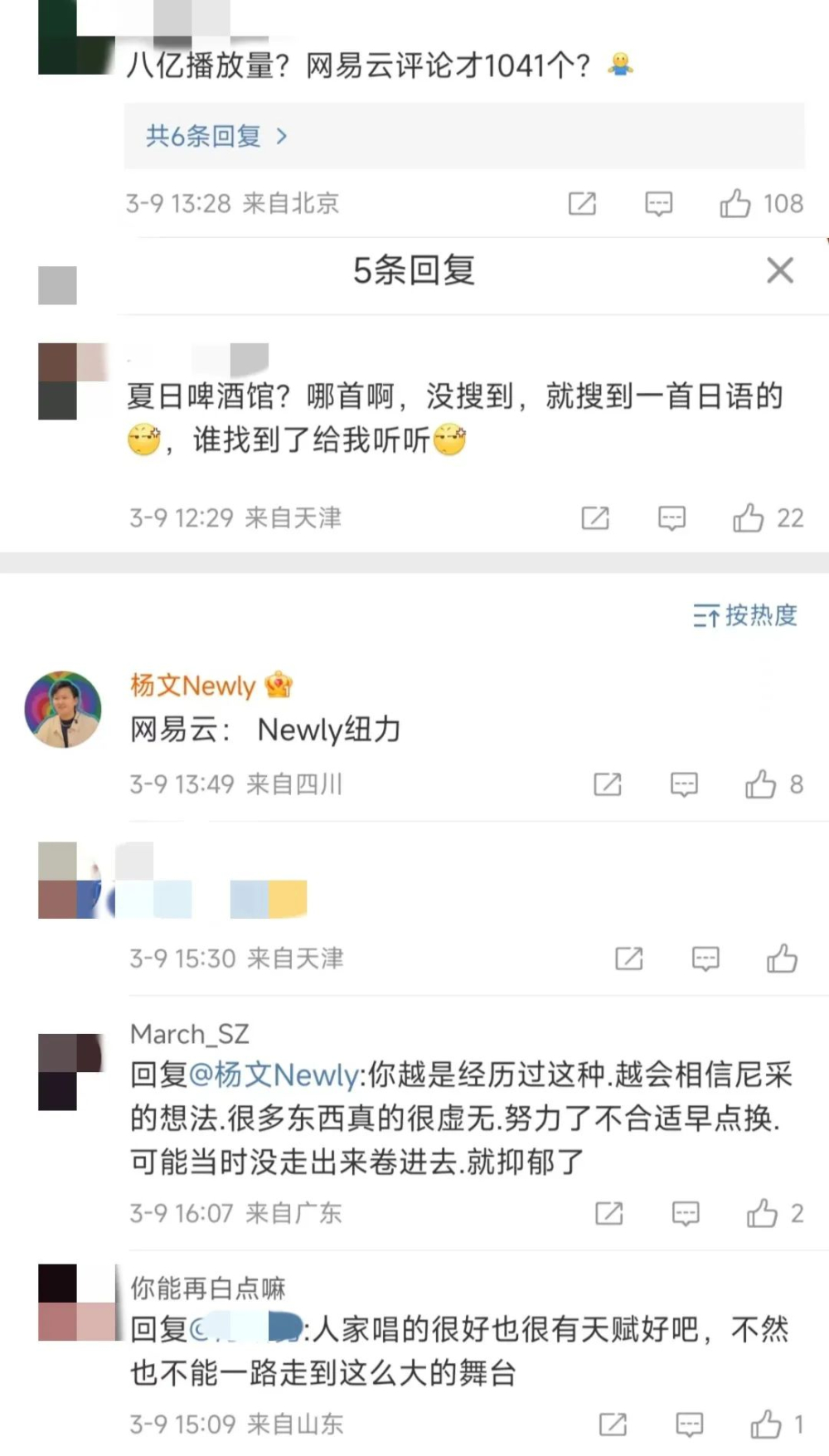Like the 八亿播放量 comment with 108 likes
829x1456 pixels.
(x=735, y=203)
